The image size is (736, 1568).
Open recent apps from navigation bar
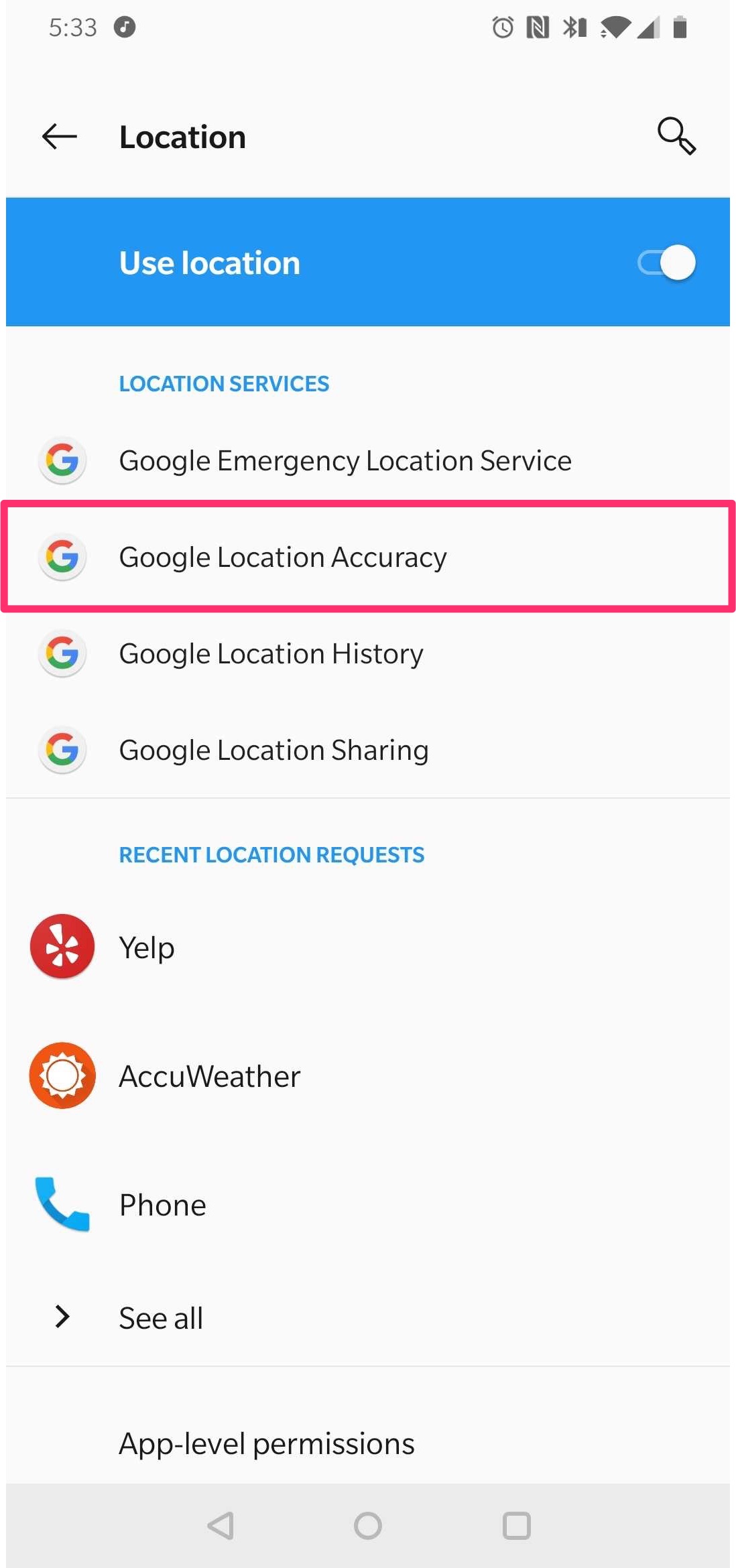pyautogui.click(x=516, y=1526)
